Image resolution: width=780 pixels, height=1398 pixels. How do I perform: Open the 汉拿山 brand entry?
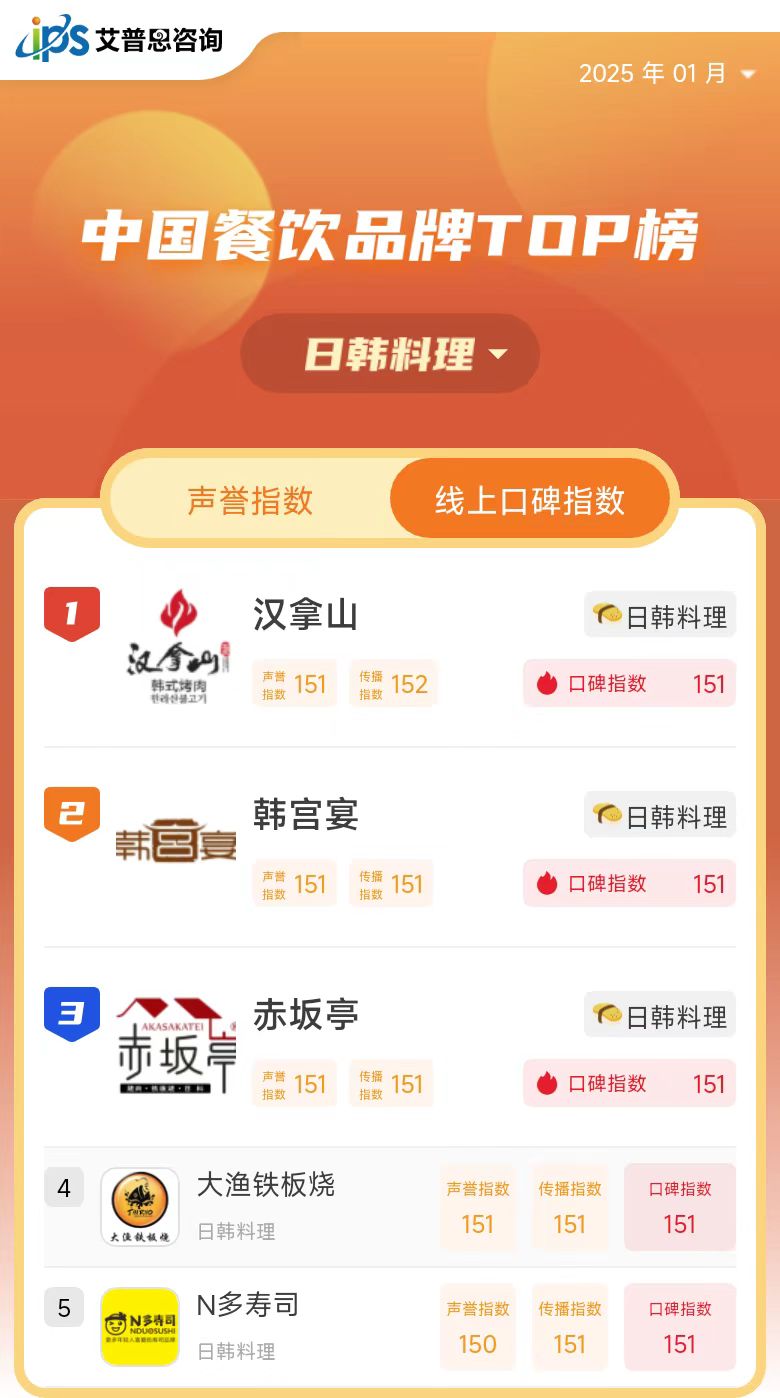click(x=305, y=614)
